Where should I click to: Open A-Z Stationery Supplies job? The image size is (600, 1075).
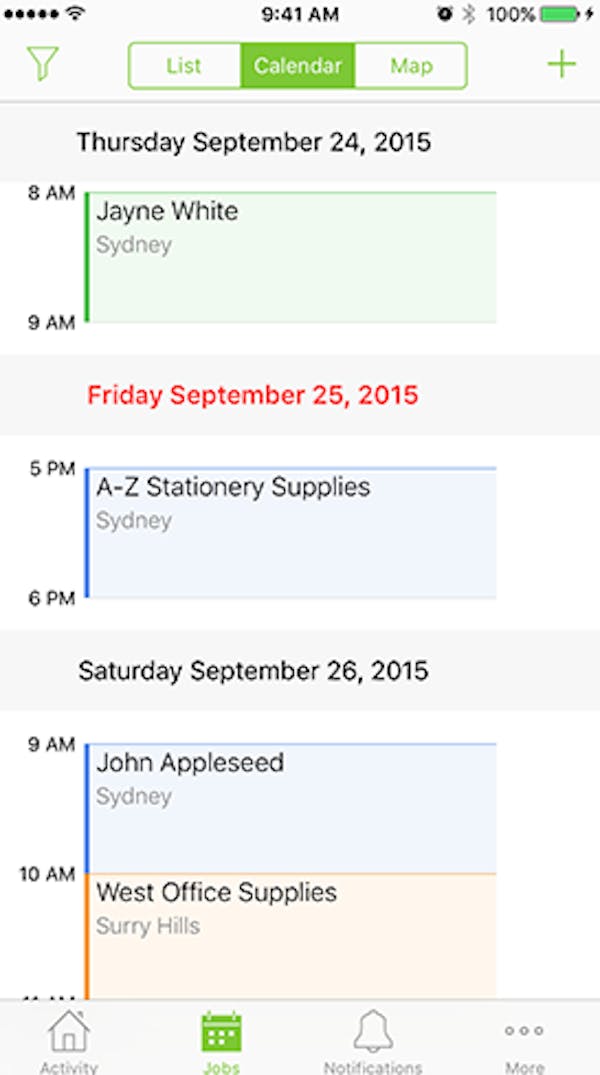pyautogui.click(x=291, y=533)
